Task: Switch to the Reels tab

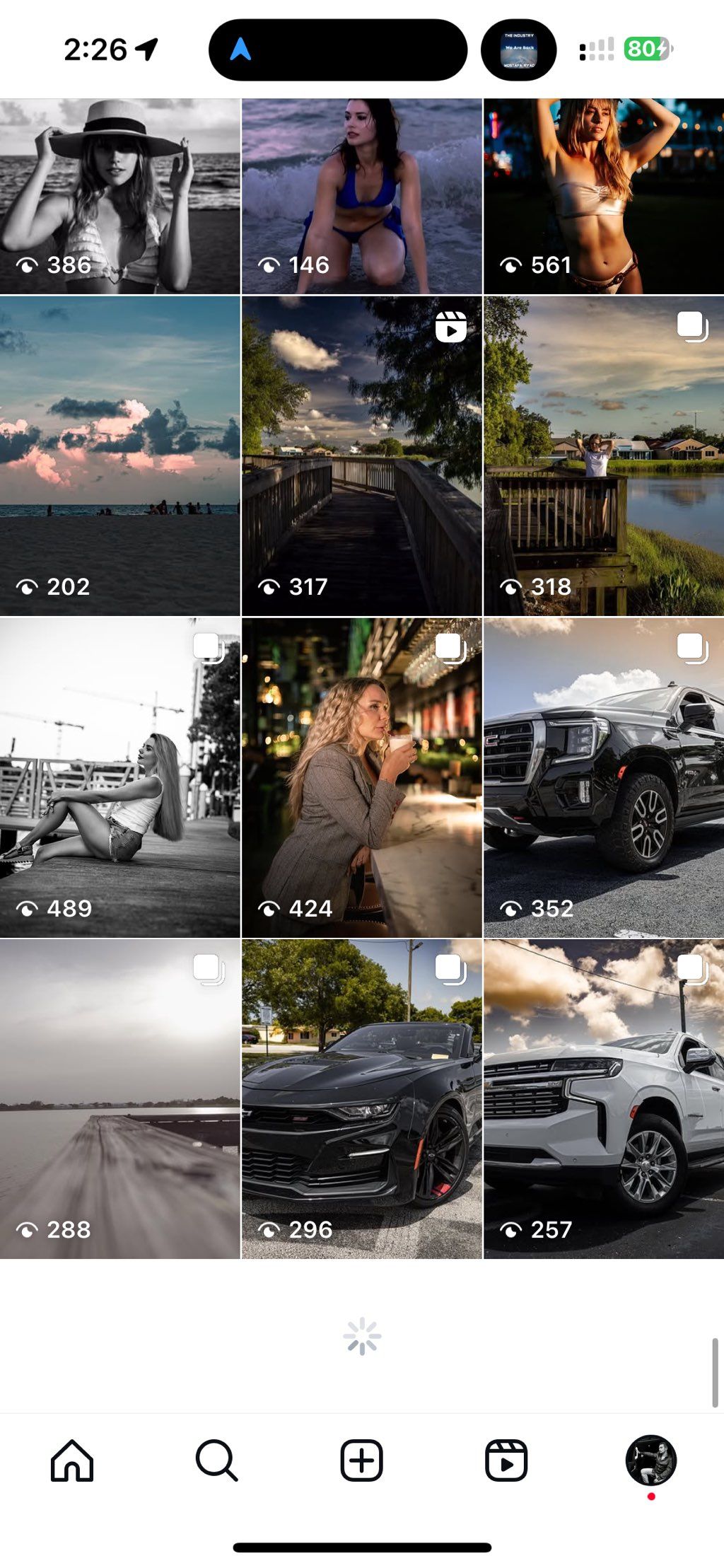Action: (x=506, y=1460)
